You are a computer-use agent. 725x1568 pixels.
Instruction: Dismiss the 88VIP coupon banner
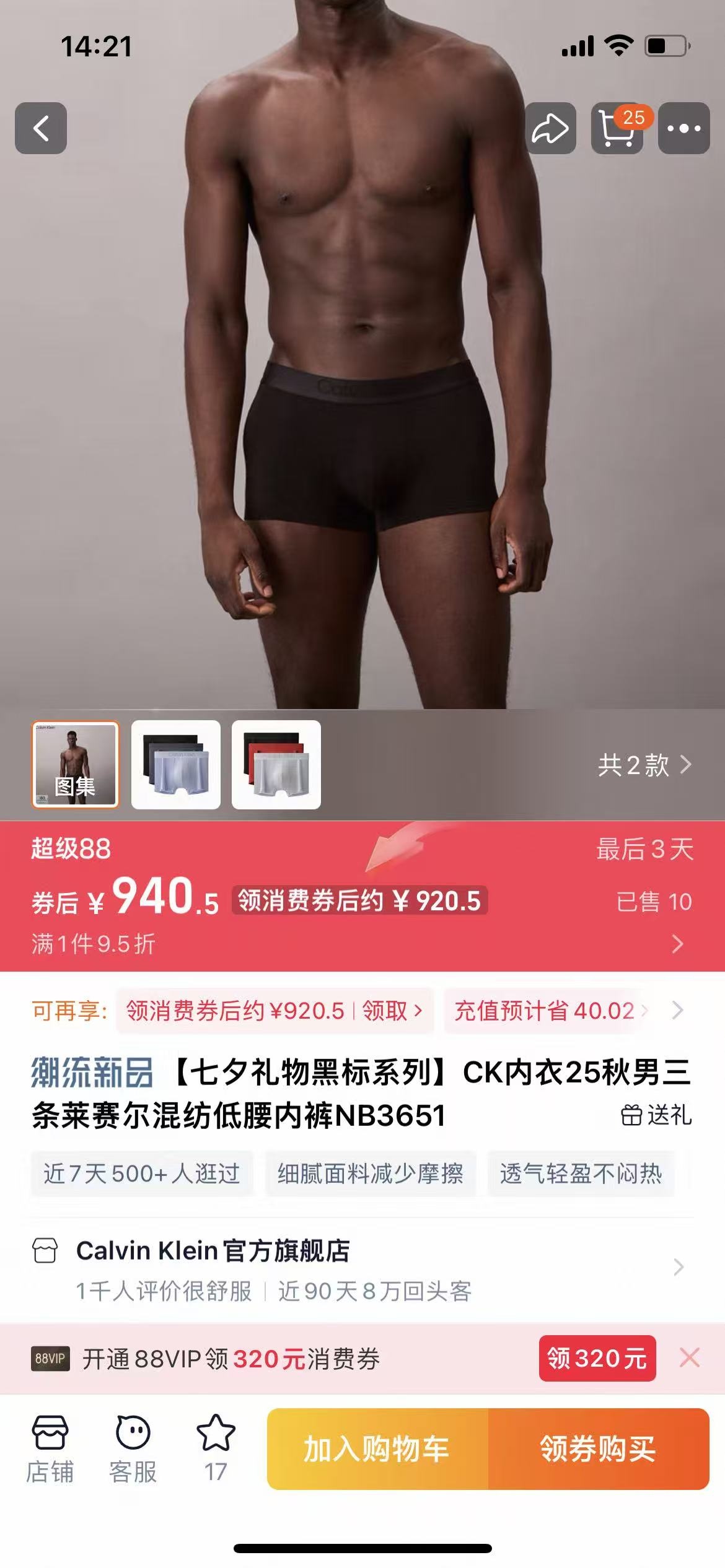[x=690, y=1358]
